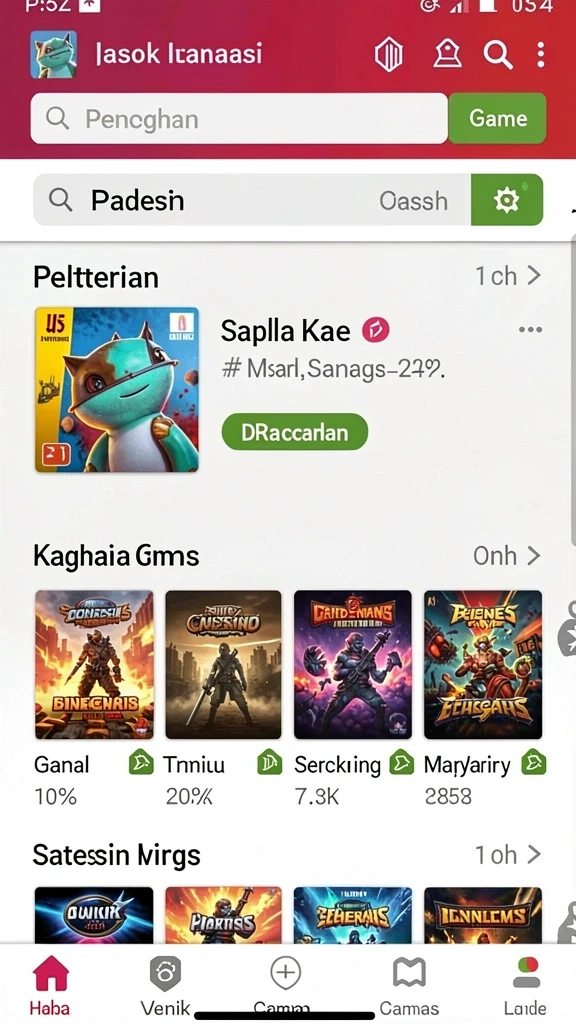Screen dimensions: 576x1024
Task: Open the search magnifier in the top bar
Action: pyautogui.click(x=498, y=55)
